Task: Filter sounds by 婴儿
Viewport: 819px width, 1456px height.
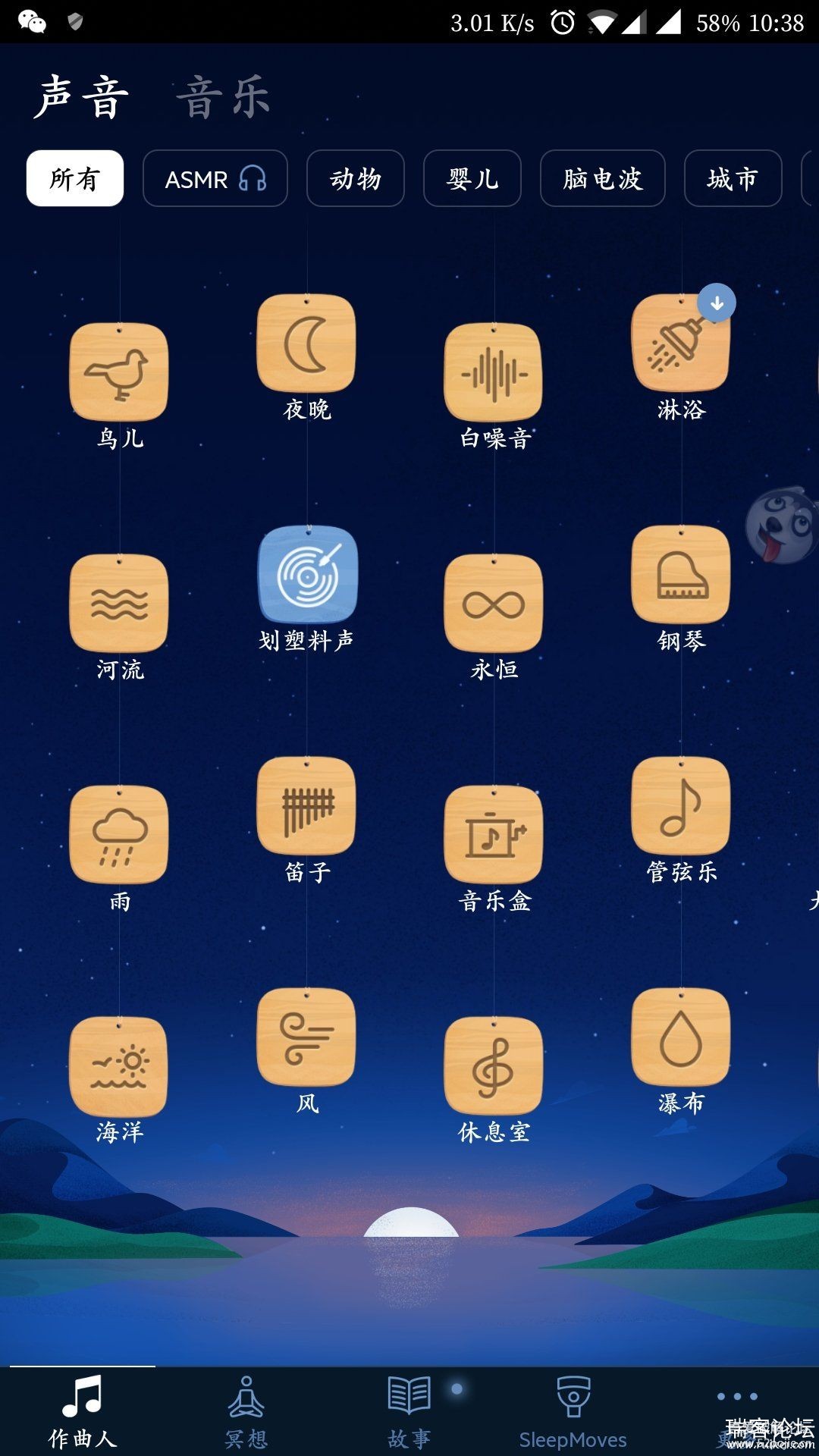Action: (472, 179)
